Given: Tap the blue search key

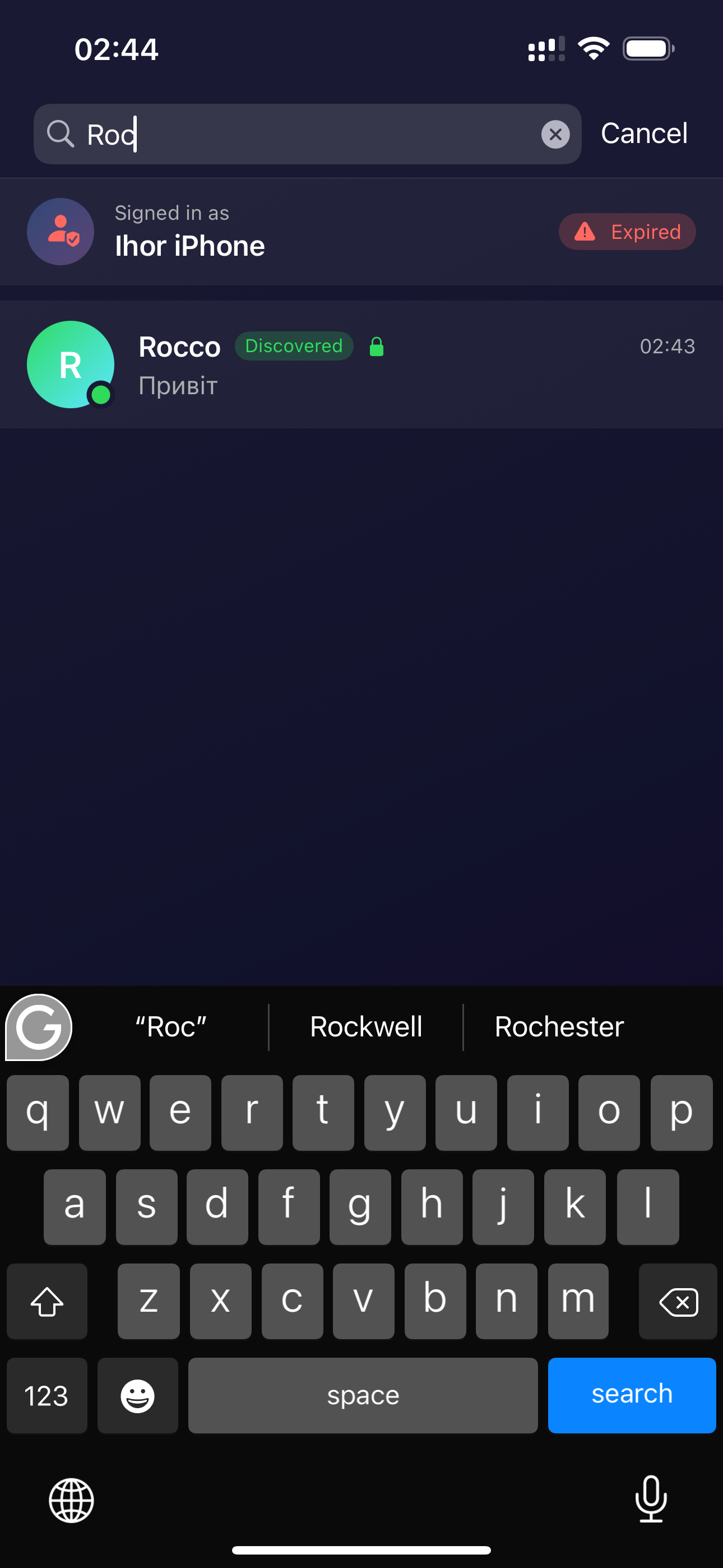Looking at the screenshot, I should 631,1395.
